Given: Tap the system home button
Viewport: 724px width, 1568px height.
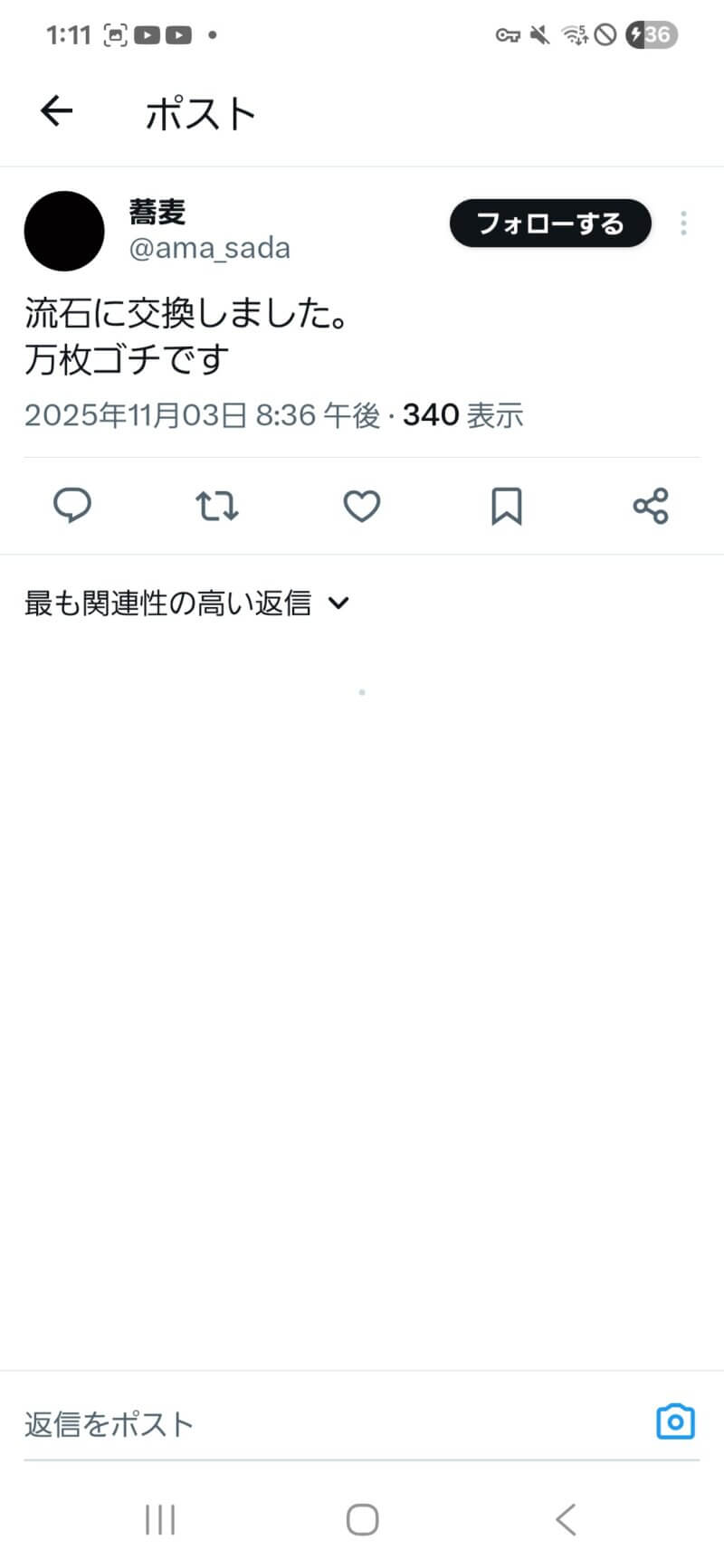Looking at the screenshot, I should coord(362,1520).
